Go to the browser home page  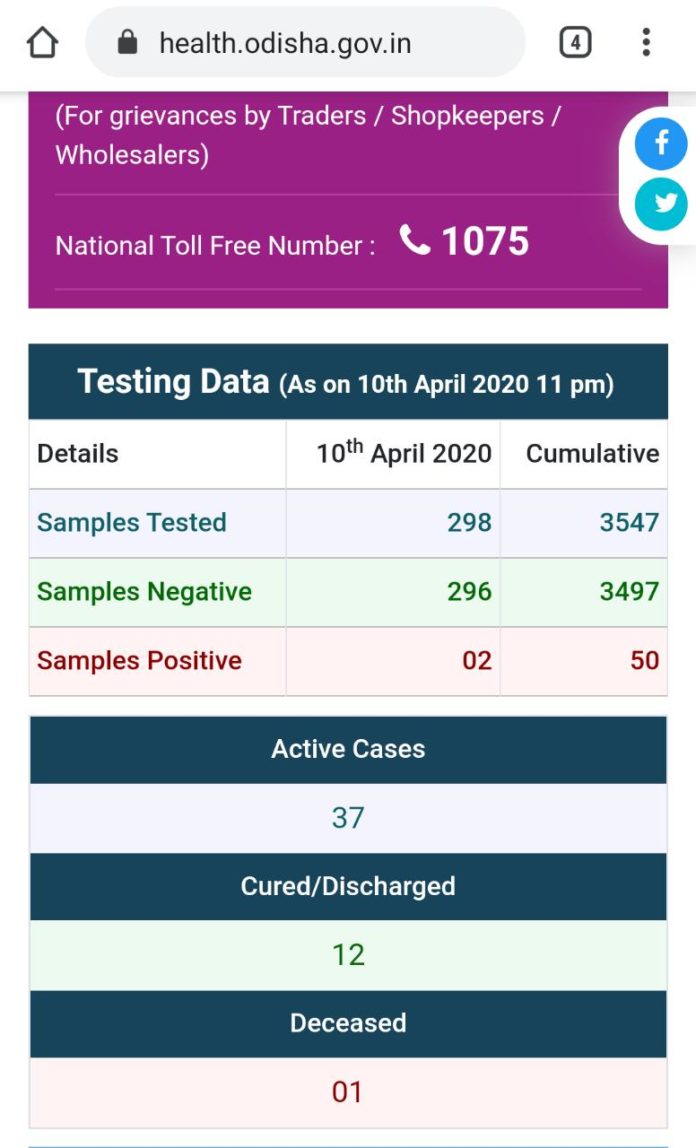42,43
